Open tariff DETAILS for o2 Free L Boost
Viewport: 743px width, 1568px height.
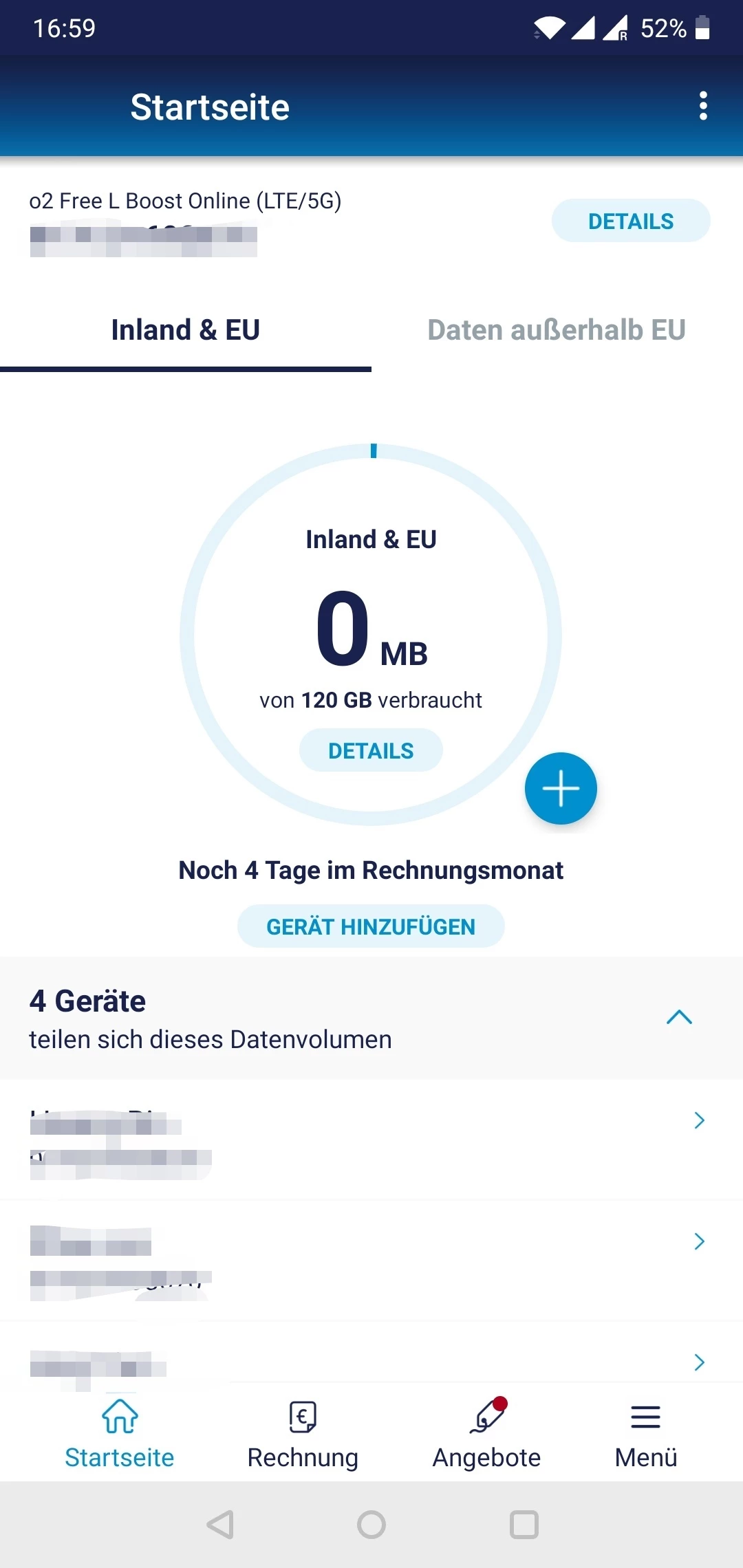click(x=630, y=221)
